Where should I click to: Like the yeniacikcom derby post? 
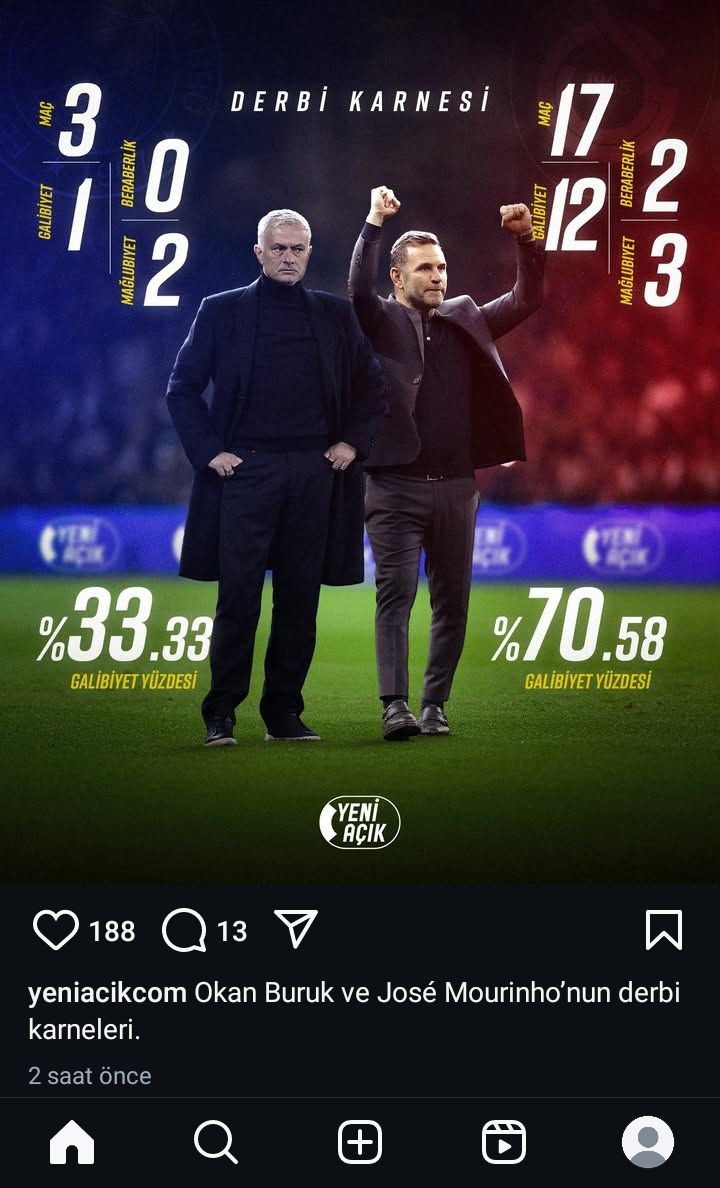[x=55, y=930]
